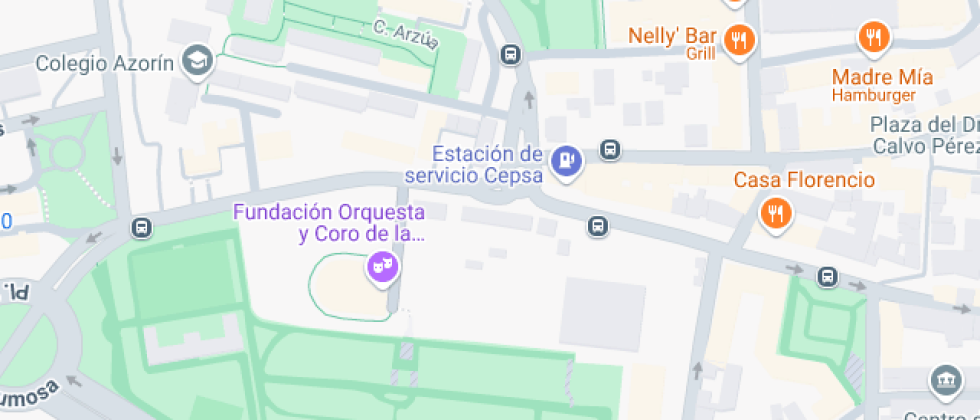Select the Nelly' Bar Grill restaurant pin

(742, 41)
